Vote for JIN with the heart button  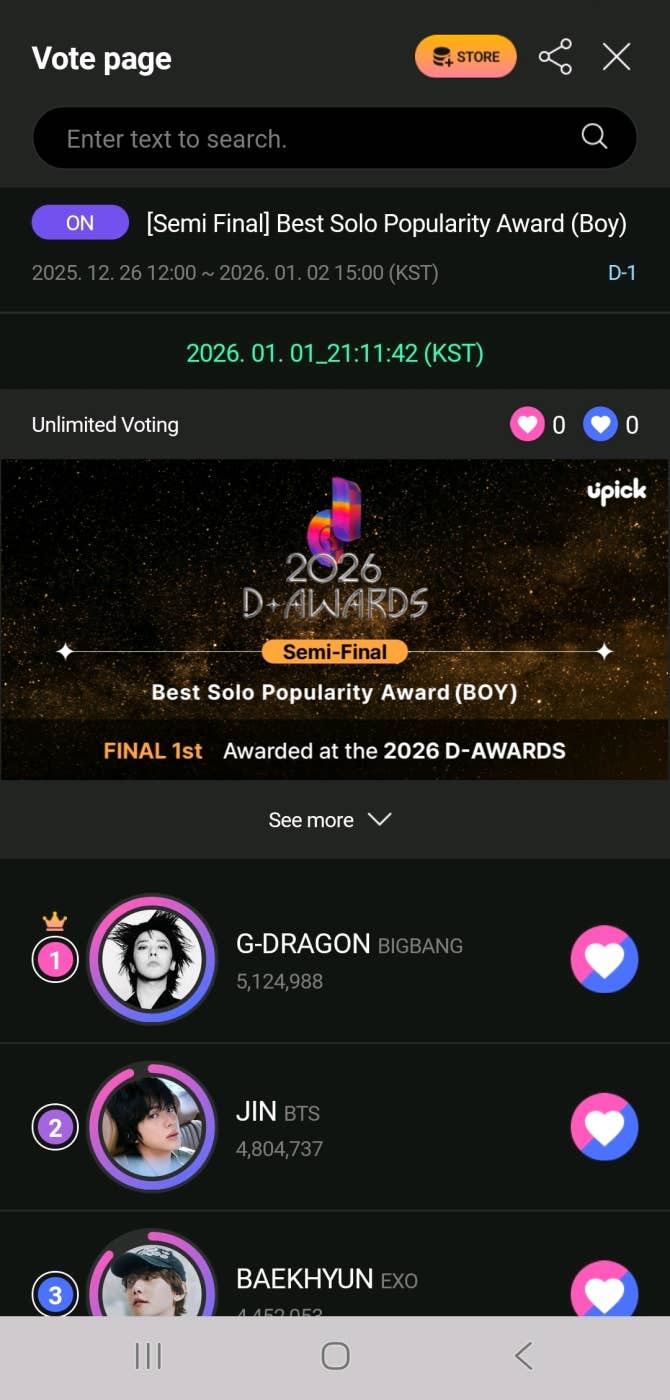604,1127
